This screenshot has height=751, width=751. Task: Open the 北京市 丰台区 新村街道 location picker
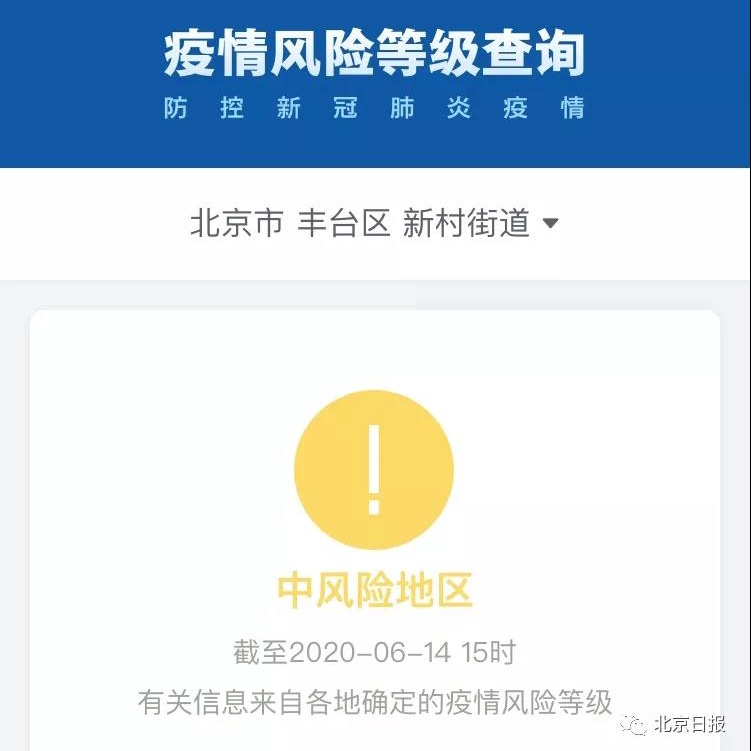375,224
